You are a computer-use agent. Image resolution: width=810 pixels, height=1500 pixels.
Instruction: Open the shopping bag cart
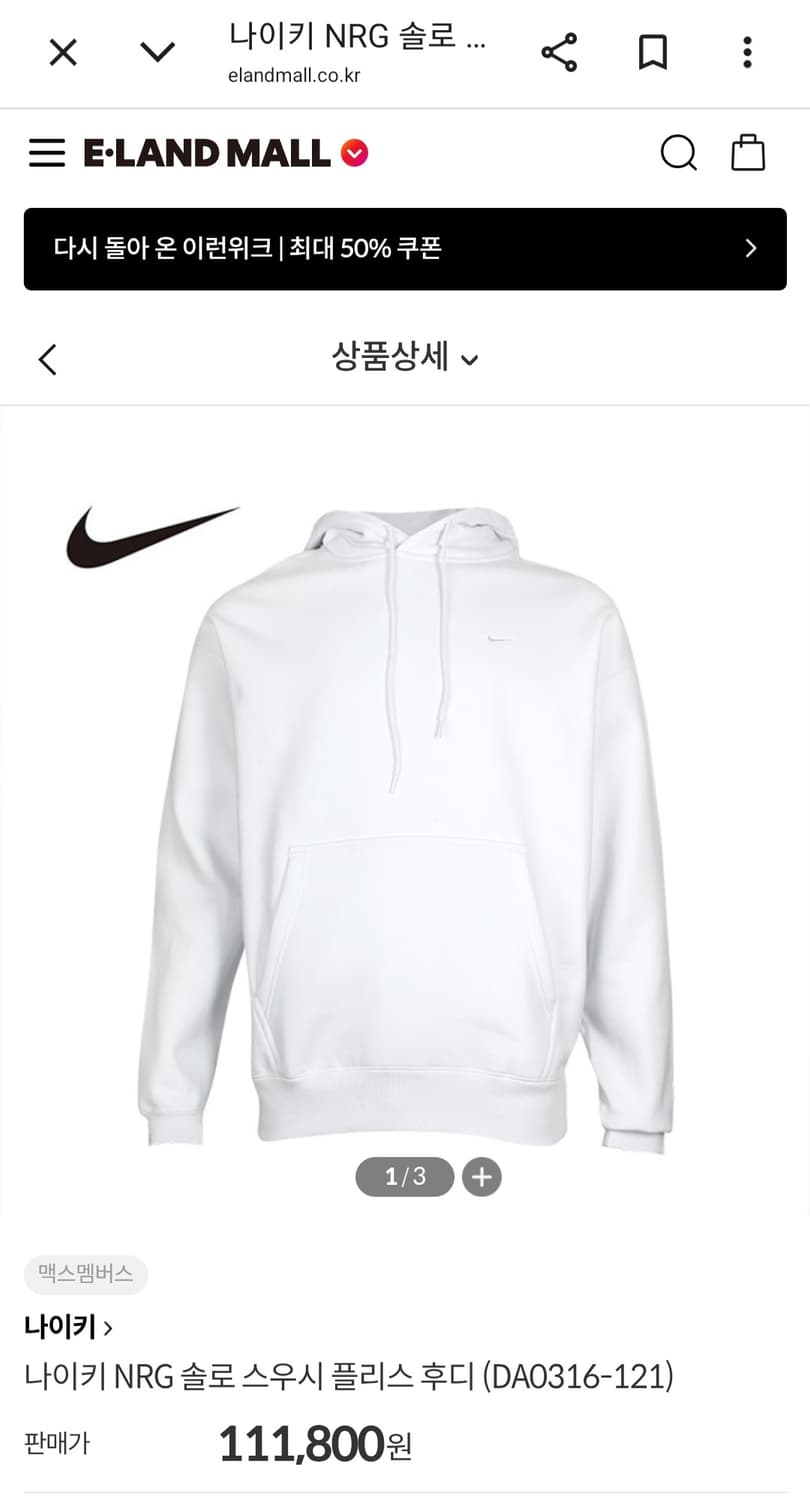point(748,153)
